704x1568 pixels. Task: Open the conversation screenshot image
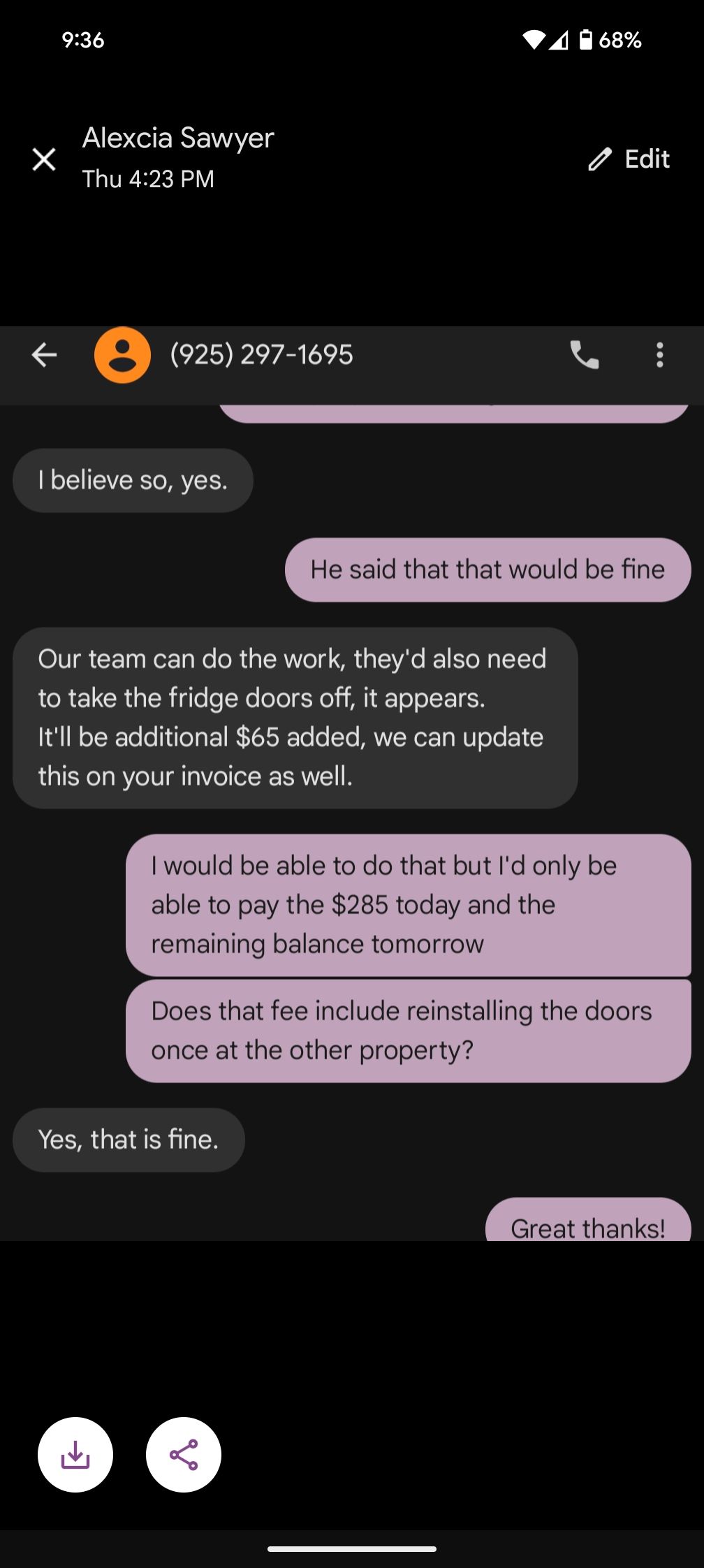point(352,783)
